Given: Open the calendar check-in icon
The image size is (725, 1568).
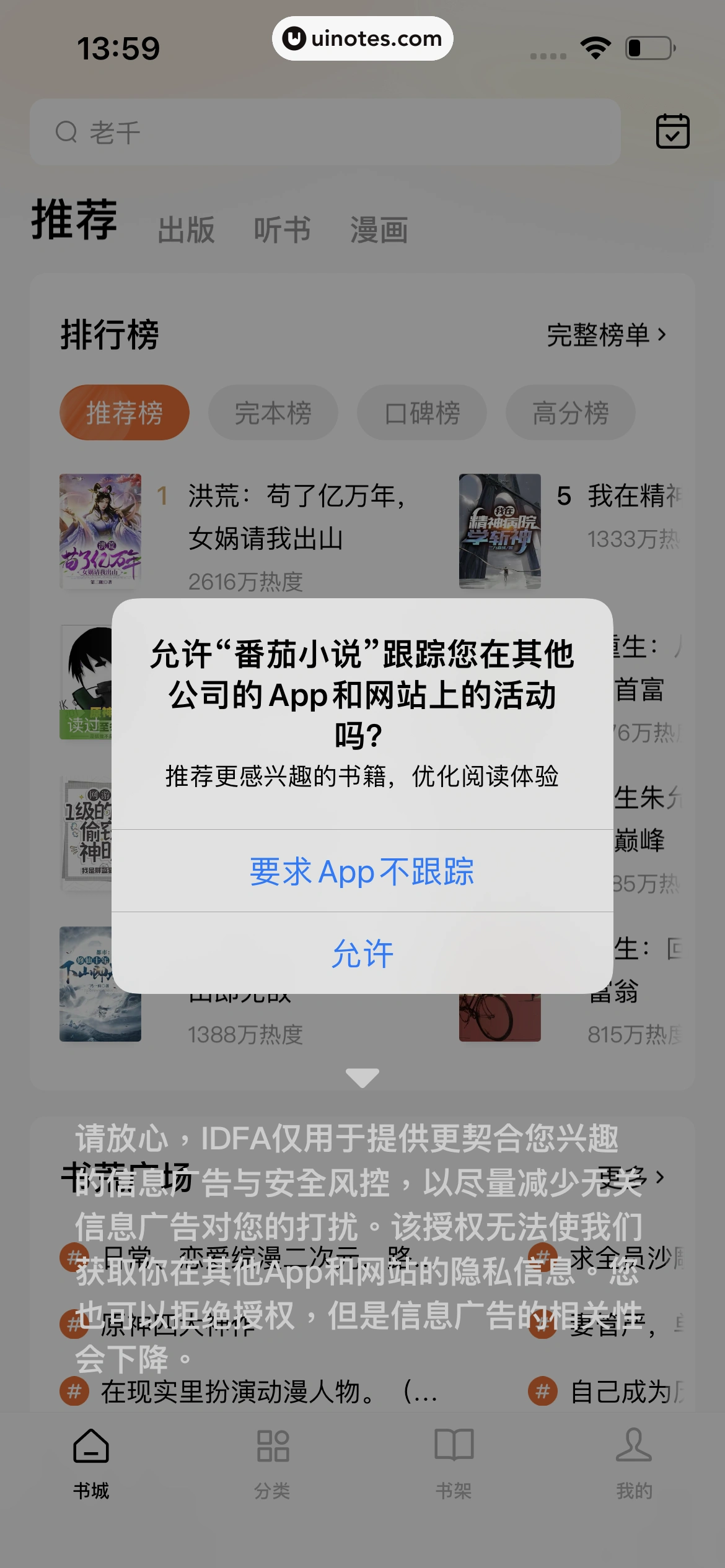Looking at the screenshot, I should pos(672,131).
